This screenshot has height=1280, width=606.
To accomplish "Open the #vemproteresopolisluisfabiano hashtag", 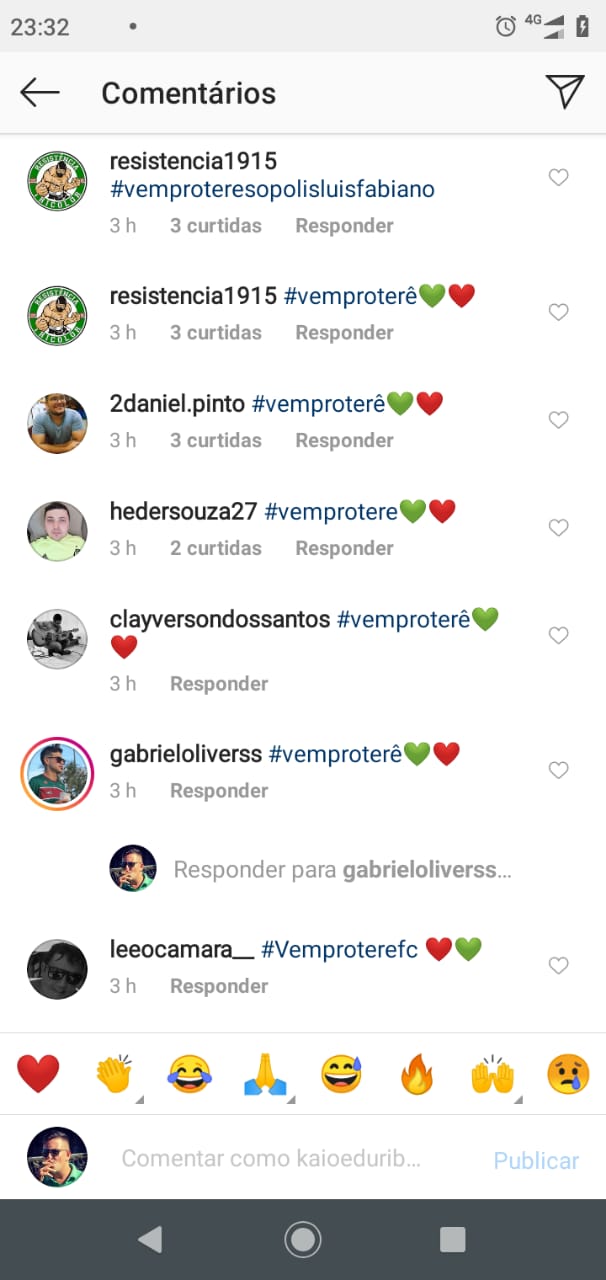I will click(x=272, y=189).
